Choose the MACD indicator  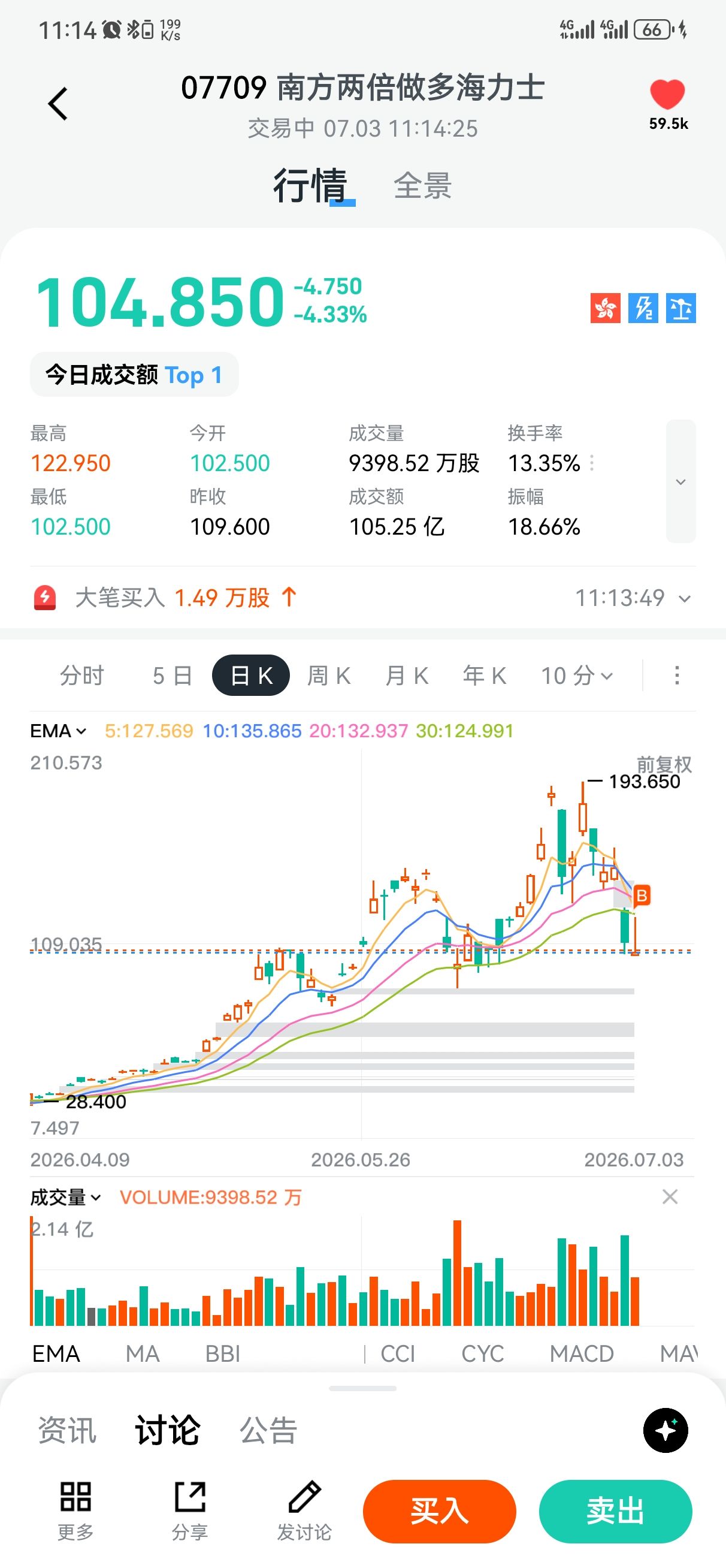coord(582,1354)
